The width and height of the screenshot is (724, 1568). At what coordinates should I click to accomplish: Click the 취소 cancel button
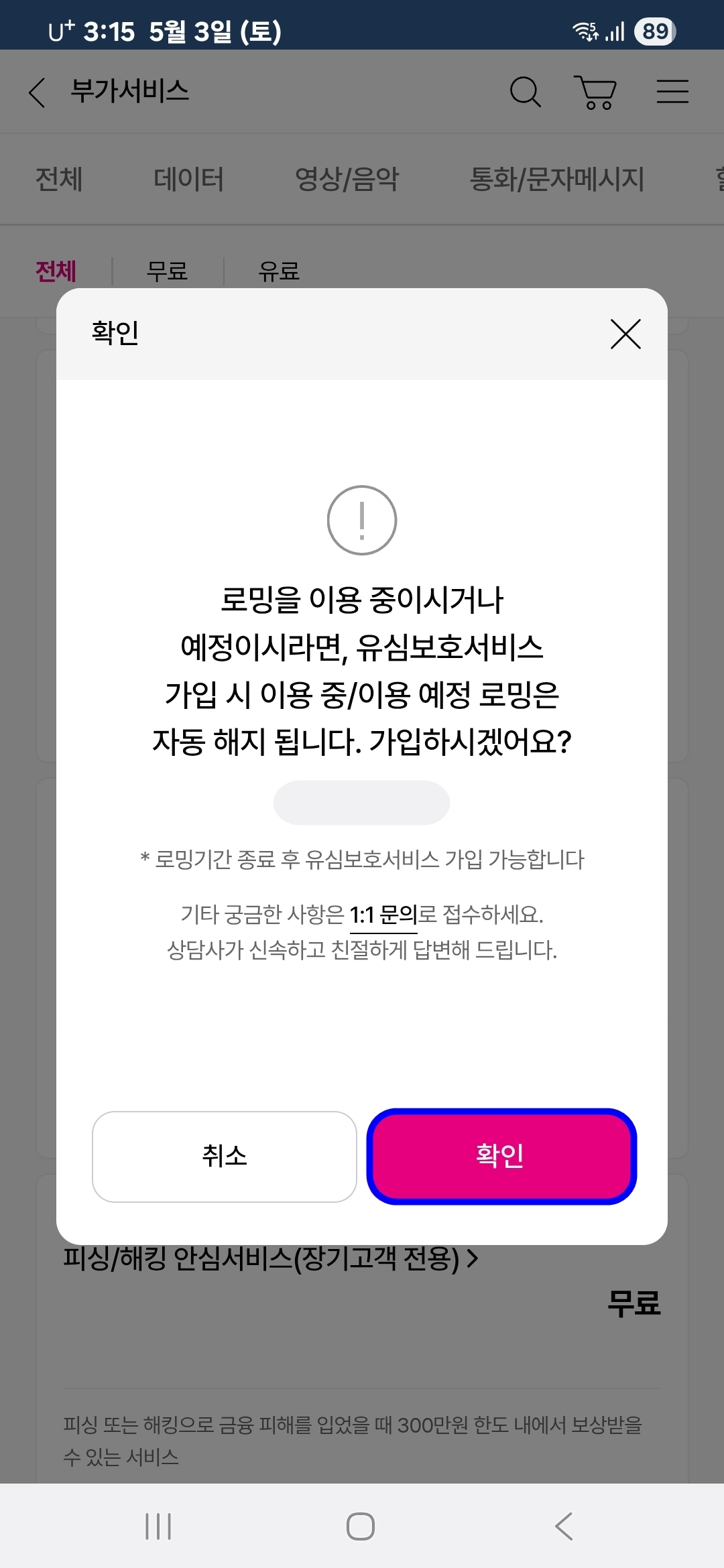tap(224, 1156)
